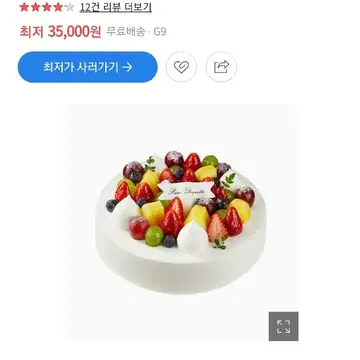The width and height of the screenshot is (360, 360).
Task: Share this product
Action: (x=221, y=67)
